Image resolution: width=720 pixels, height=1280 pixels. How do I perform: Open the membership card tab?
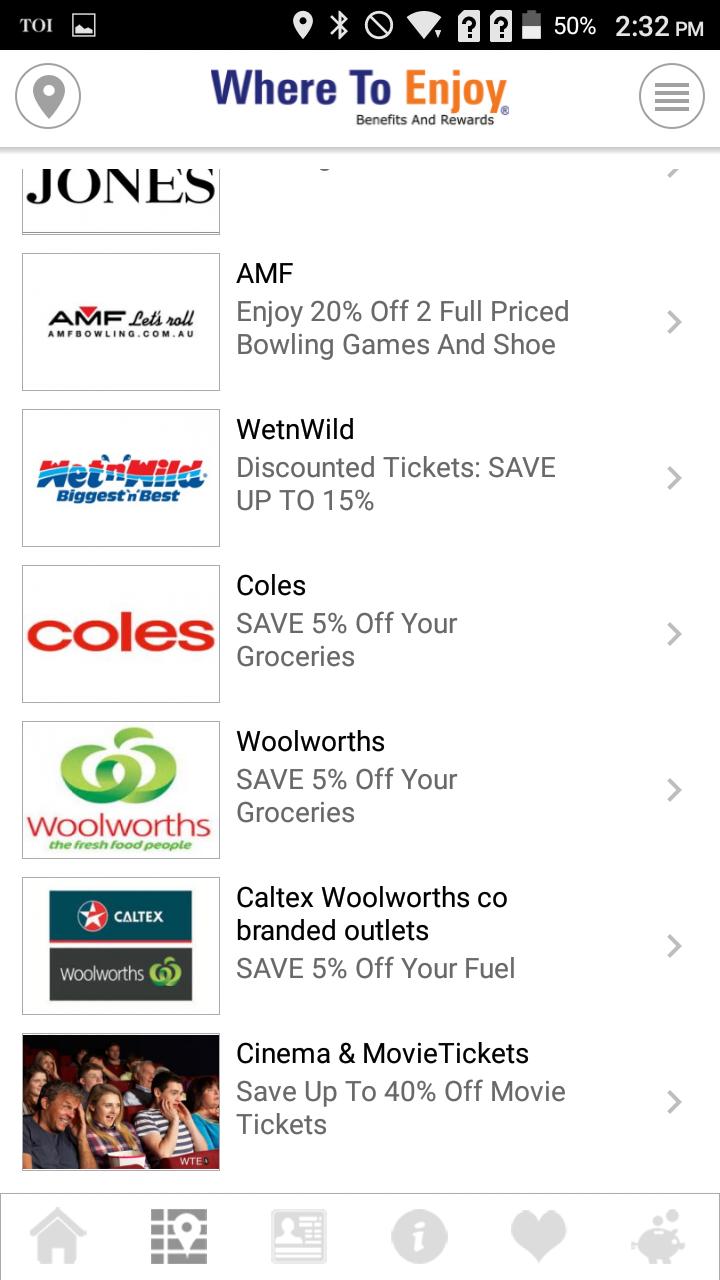[x=299, y=1236]
